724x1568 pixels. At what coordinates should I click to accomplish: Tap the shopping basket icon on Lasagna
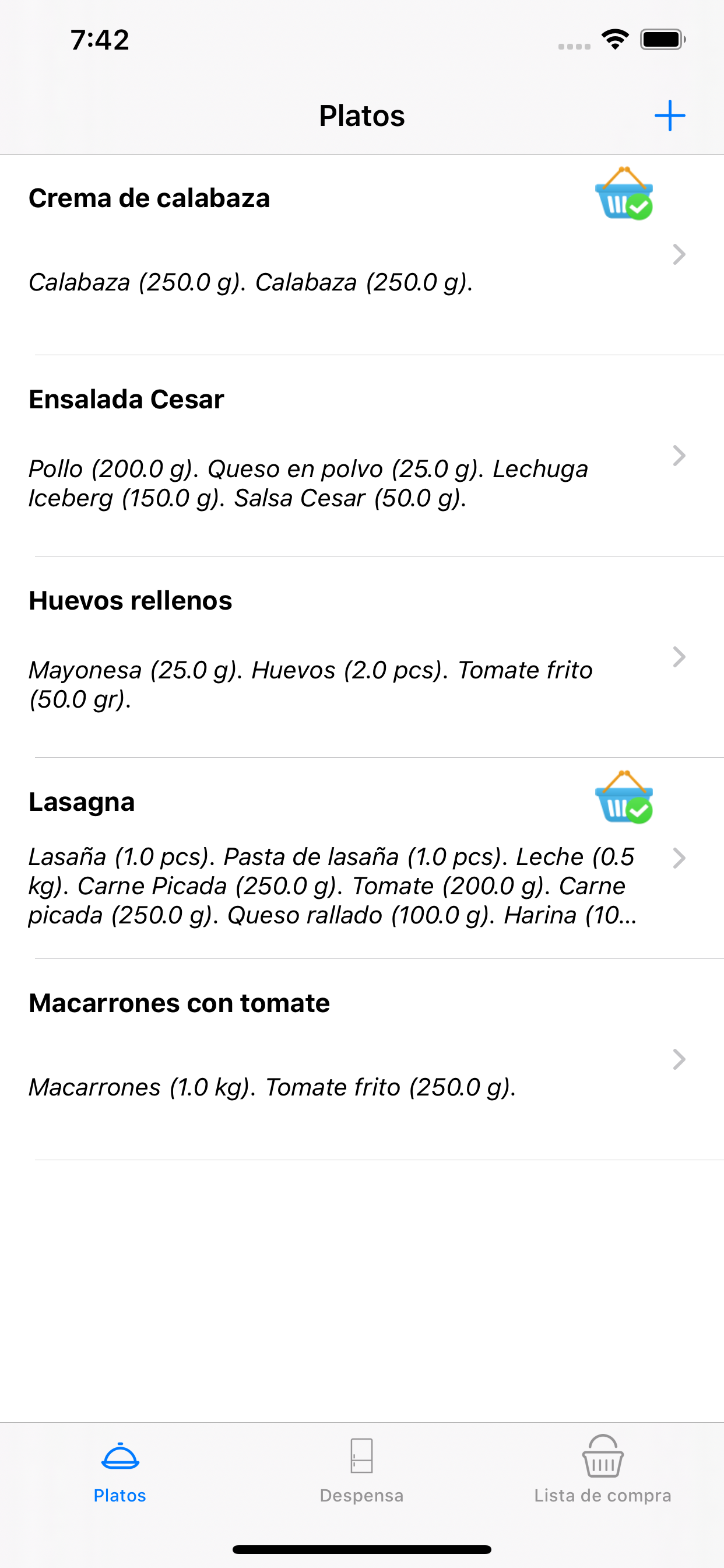(x=624, y=797)
